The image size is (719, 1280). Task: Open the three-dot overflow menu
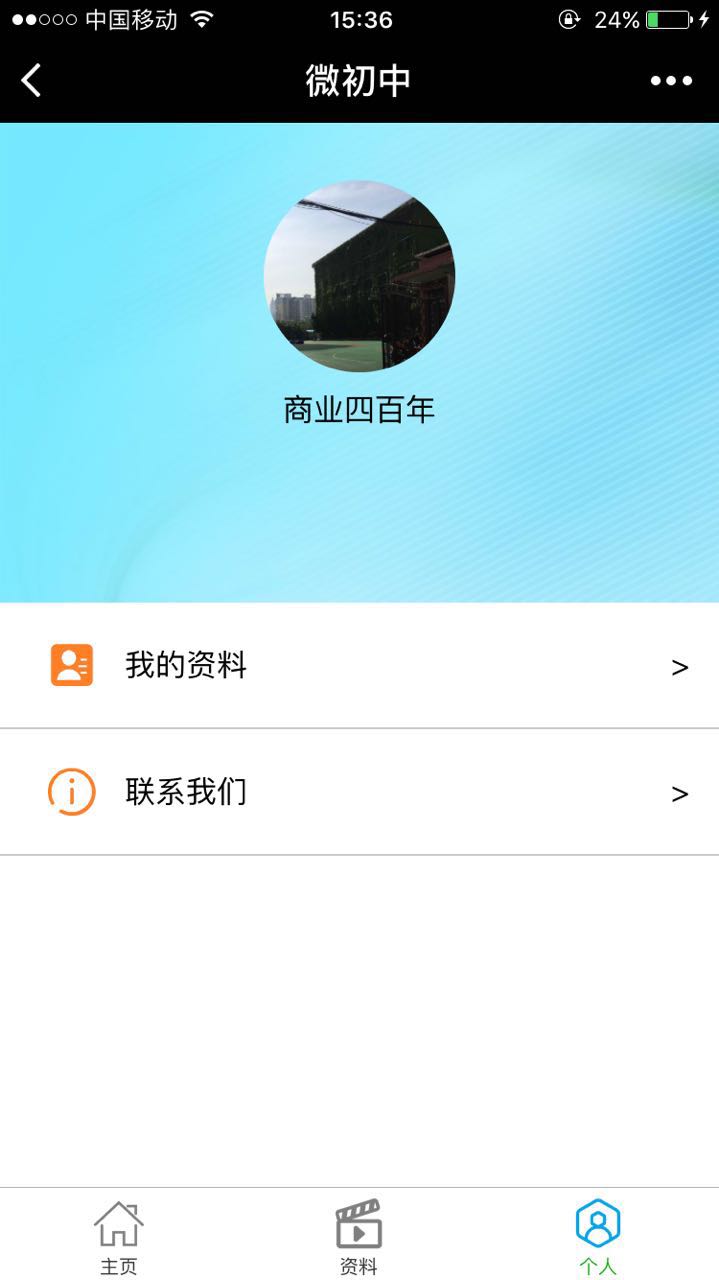pos(671,81)
